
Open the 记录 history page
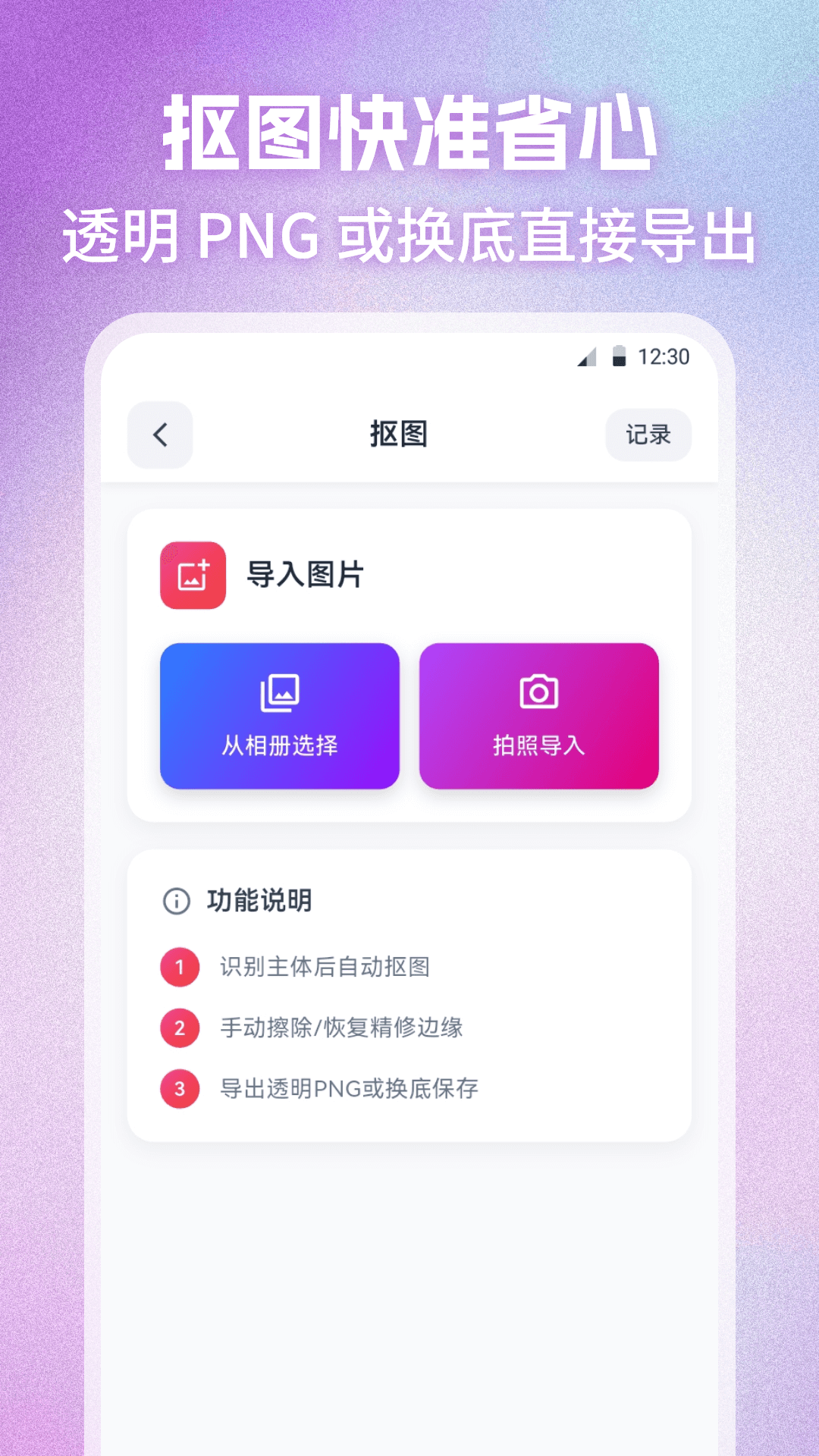pos(648,435)
